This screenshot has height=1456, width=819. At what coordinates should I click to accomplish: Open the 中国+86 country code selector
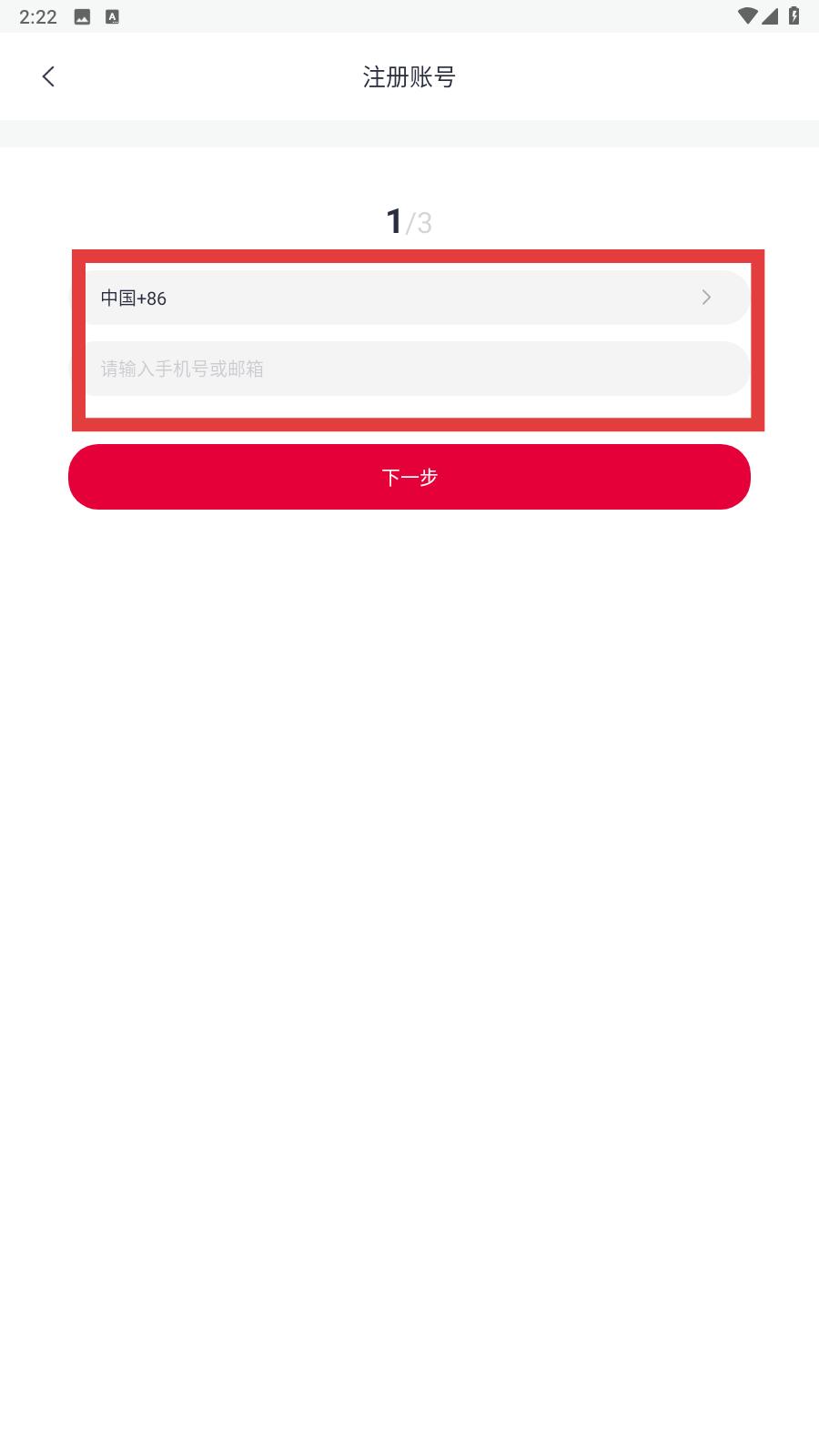[x=410, y=298]
